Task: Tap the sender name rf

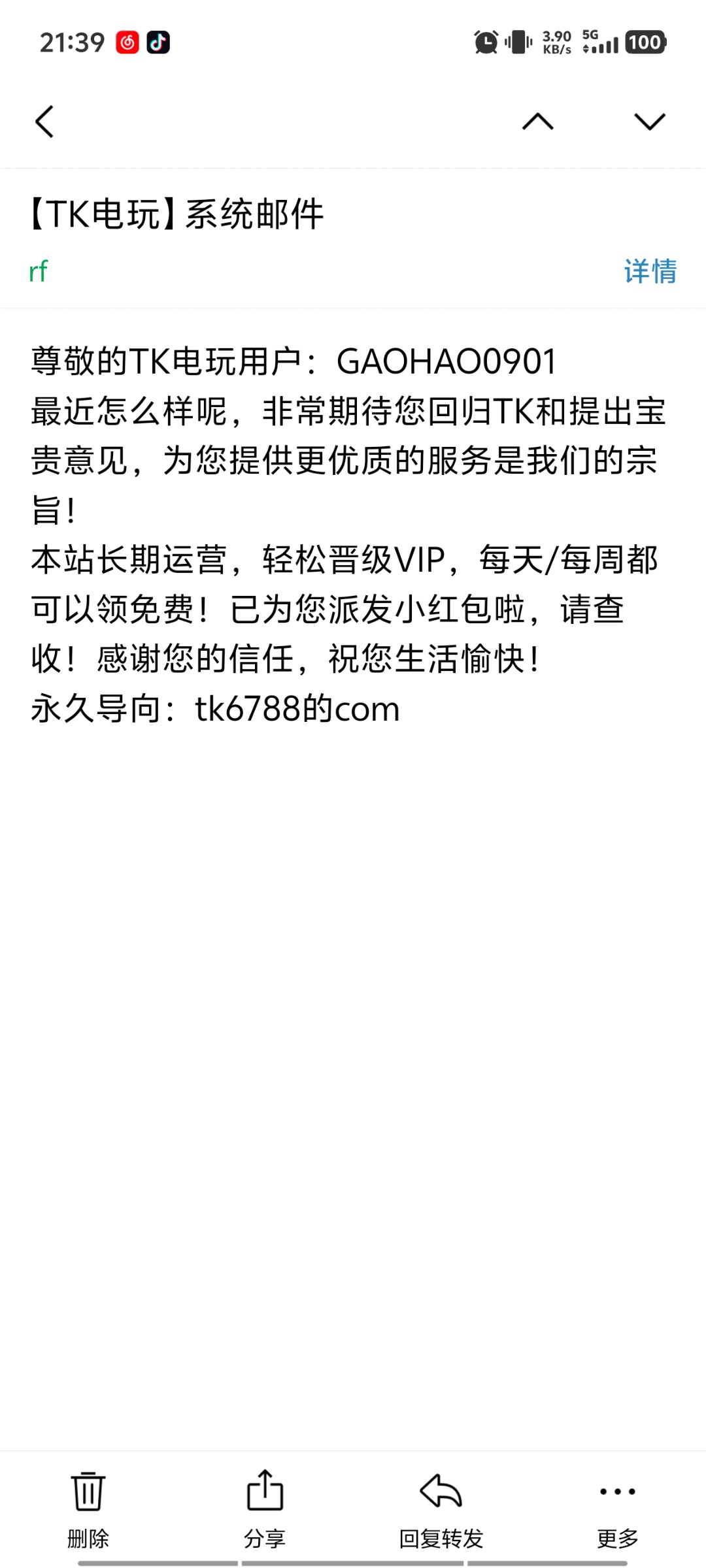Action: (x=39, y=271)
